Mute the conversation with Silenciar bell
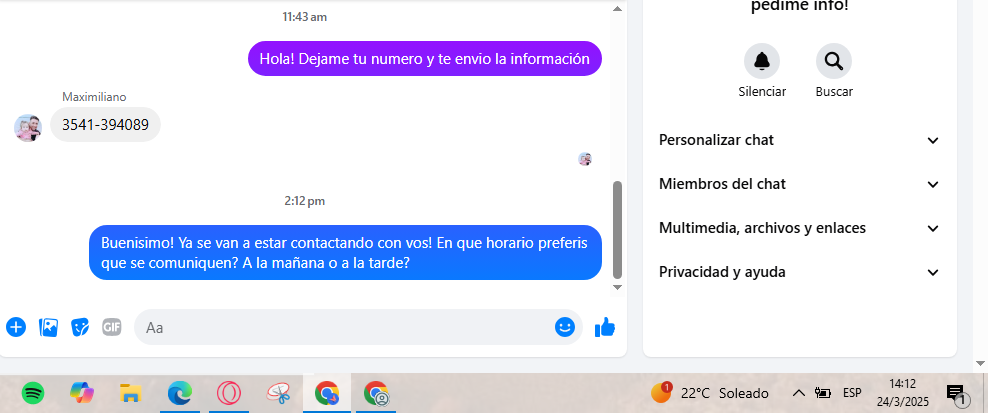988x413 pixels. click(762, 62)
